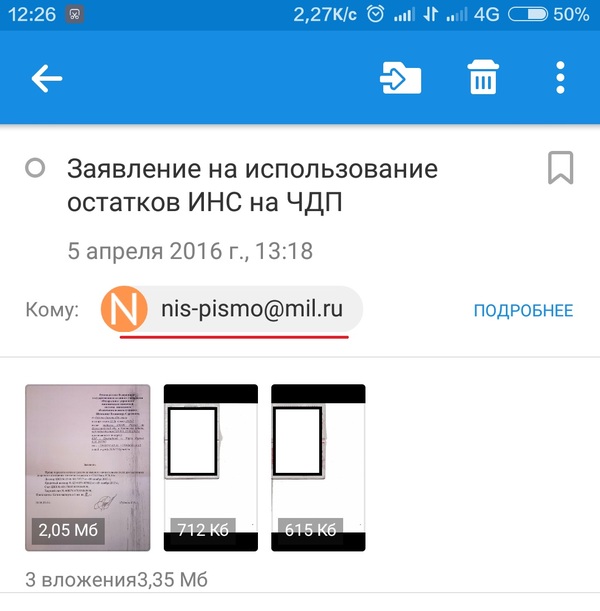Go back to the mailbox list
This screenshot has width=600, height=611.
point(47,79)
